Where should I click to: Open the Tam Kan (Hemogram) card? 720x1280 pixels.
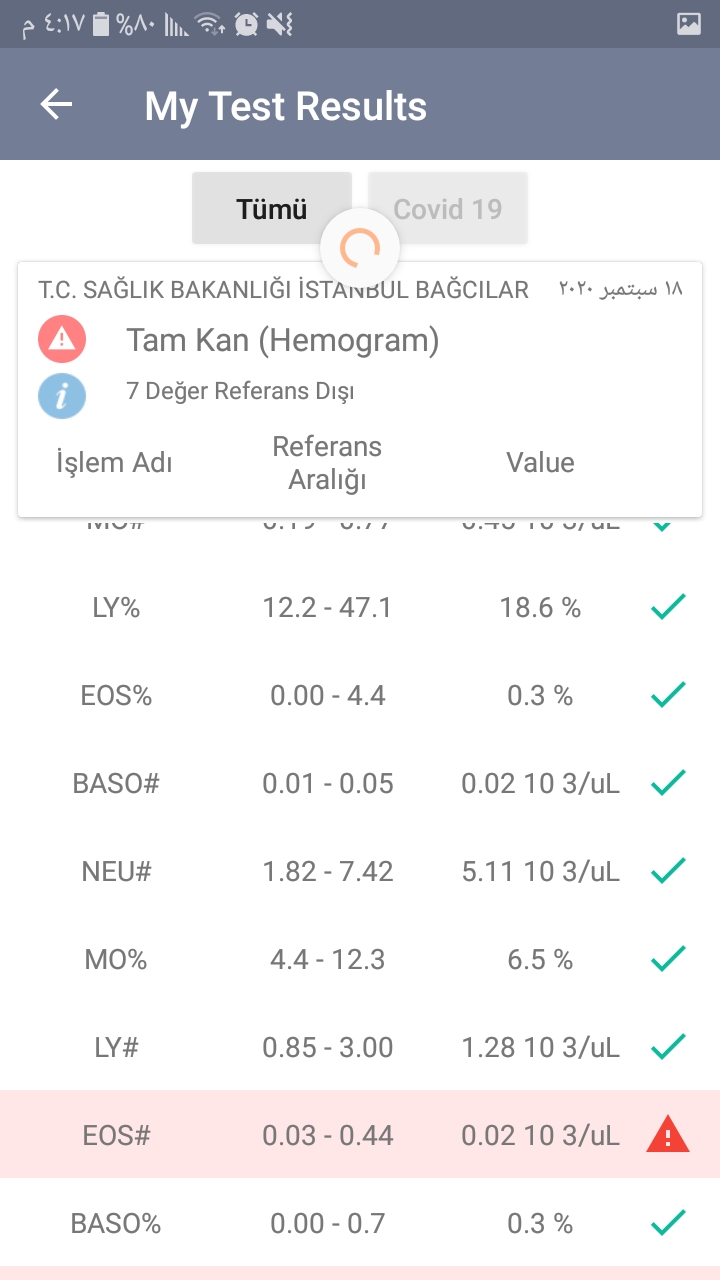[x=360, y=389]
